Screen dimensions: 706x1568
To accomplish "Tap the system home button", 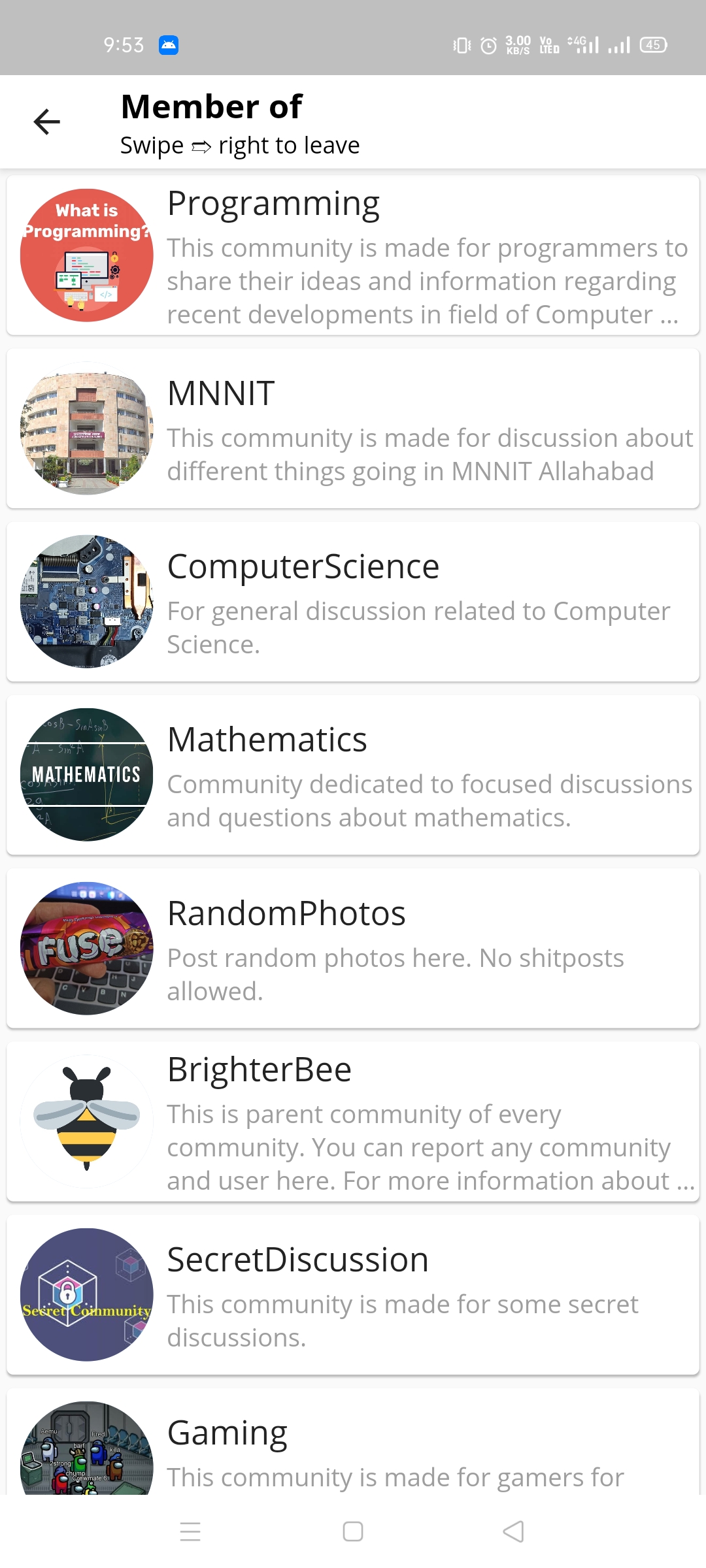I will [353, 1531].
